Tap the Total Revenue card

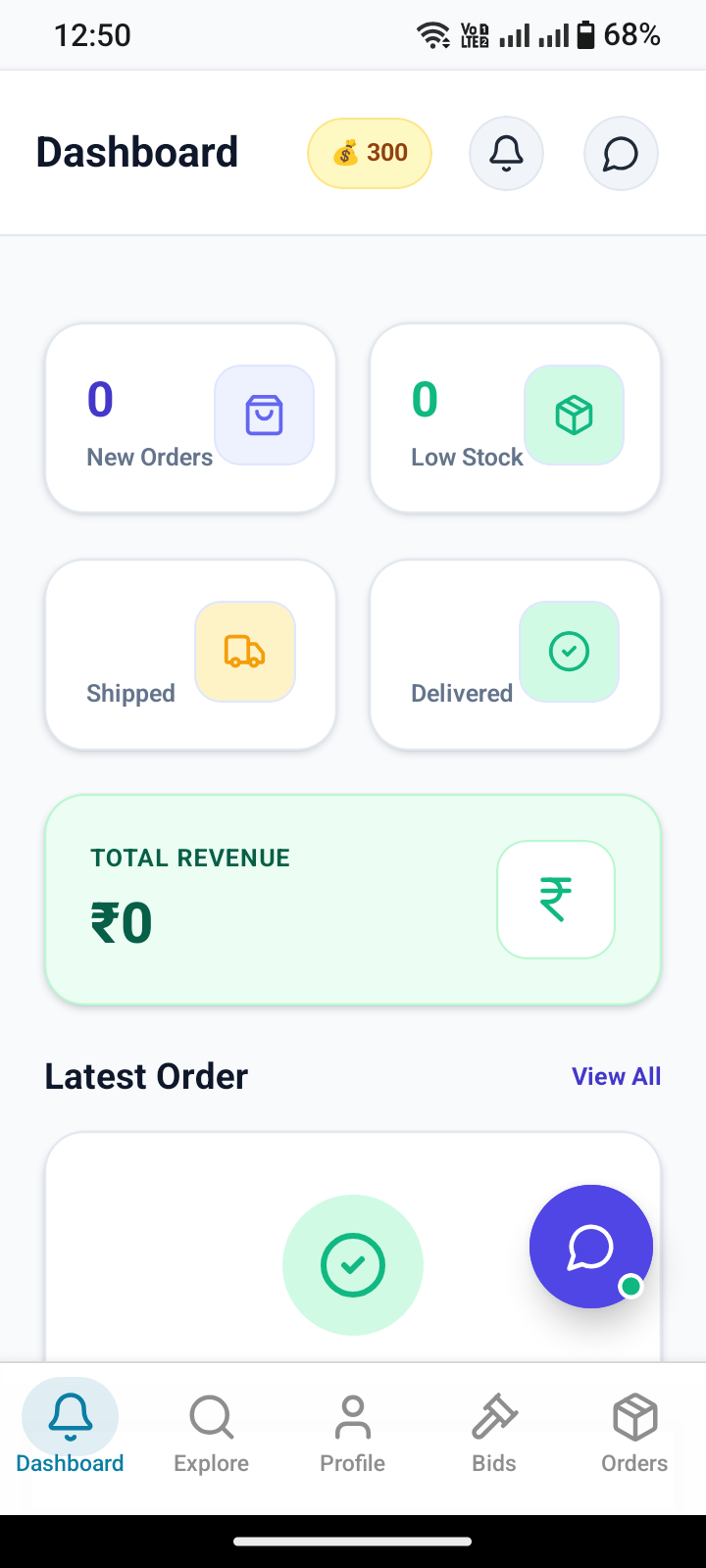click(x=353, y=899)
